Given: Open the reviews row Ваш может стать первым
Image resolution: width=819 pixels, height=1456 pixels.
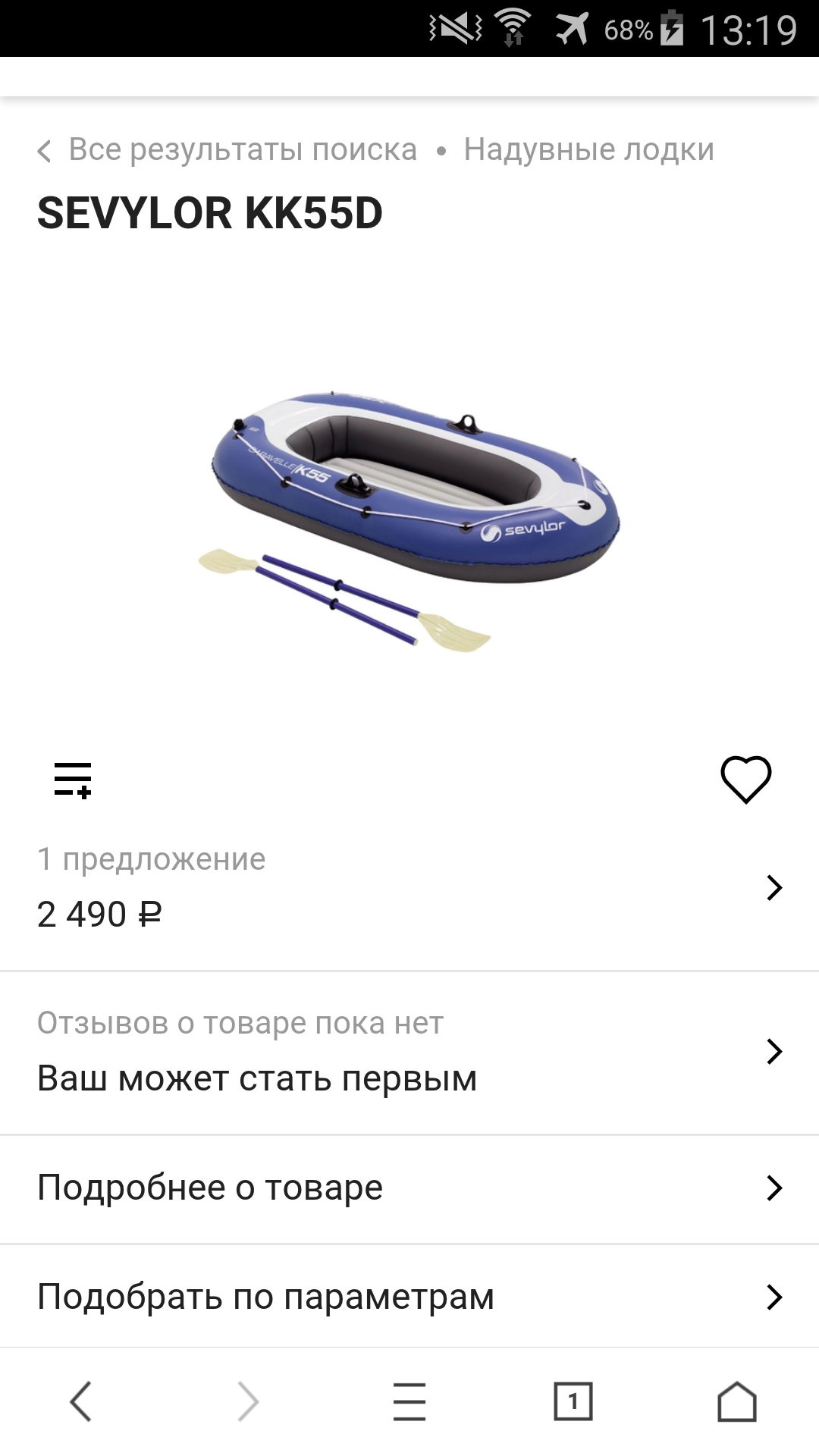Looking at the screenshot, I should coord(409,1053).
